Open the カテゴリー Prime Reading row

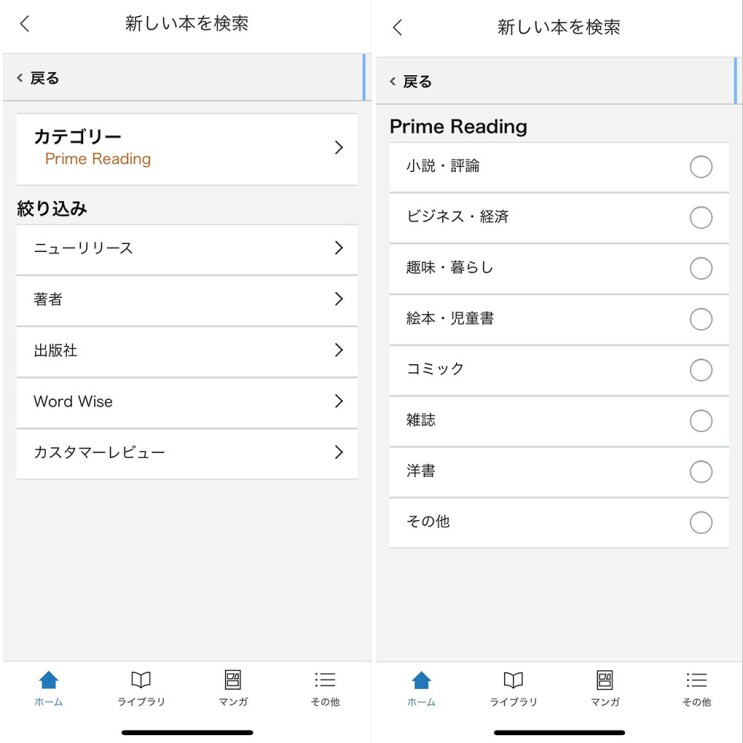pyautogui.click(x=187, y=148)
